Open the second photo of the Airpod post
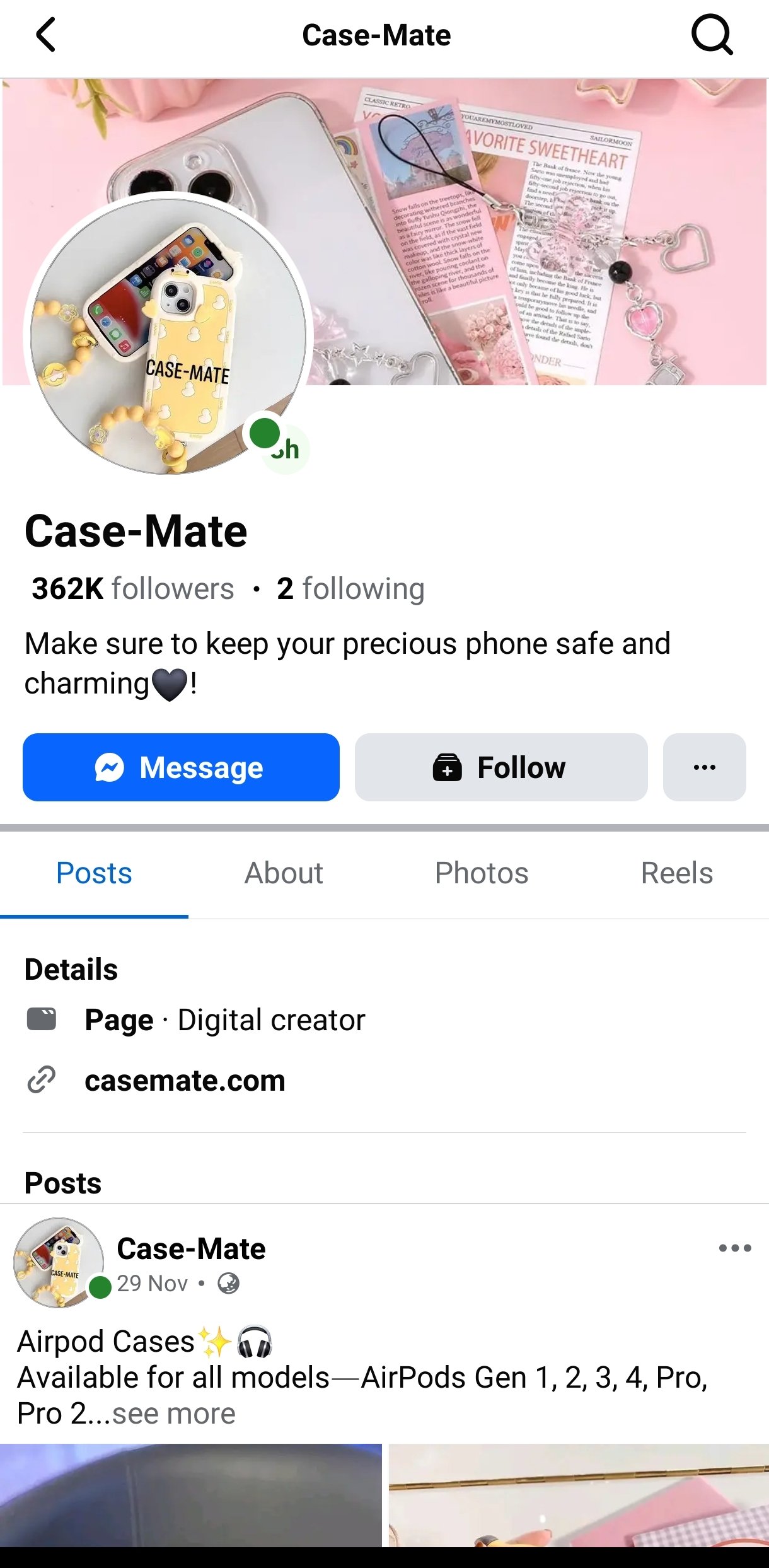Image resolution: width=769 pixels, height=1568 pixels. [578, 1494]
